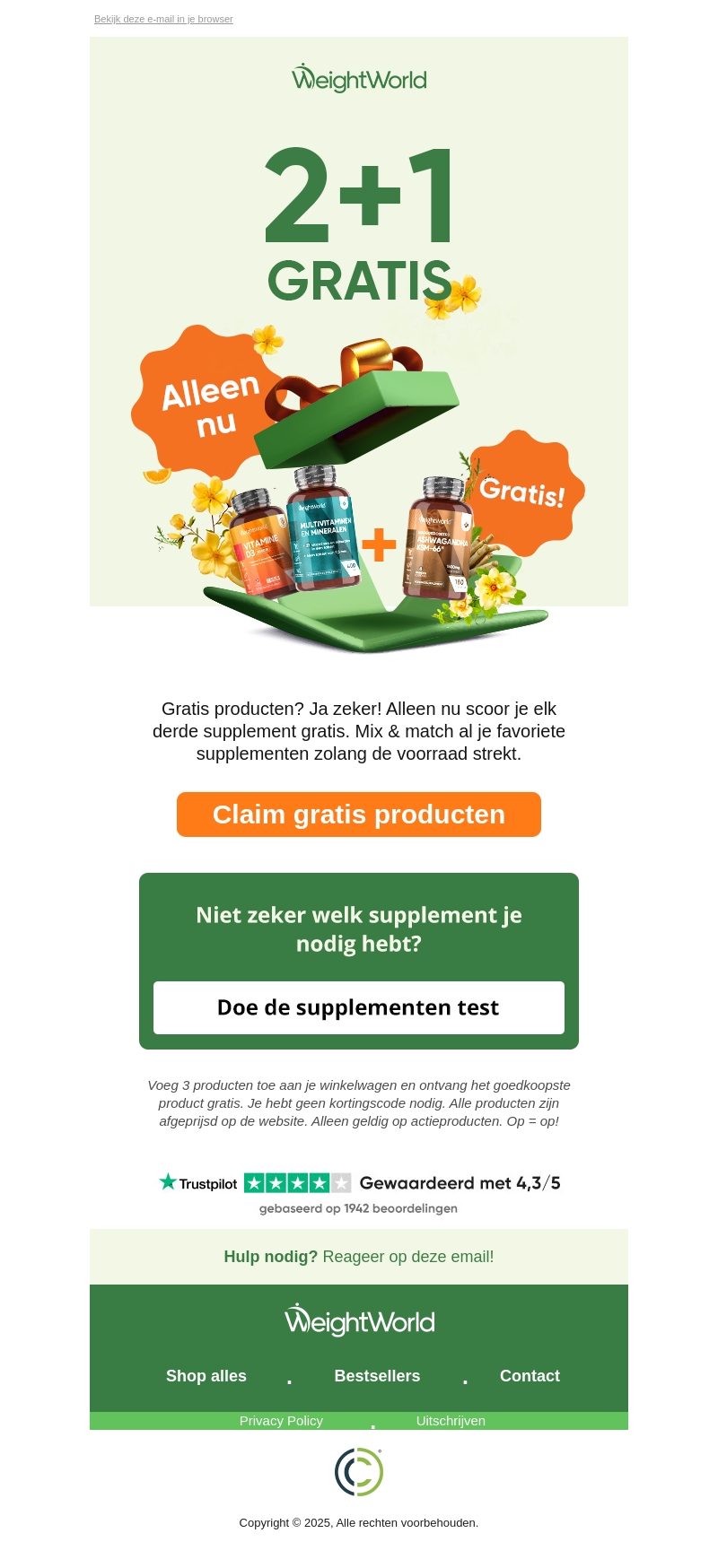This screenshot has width=718, height=1568.
Task: Open the Shop alles footer link
Action: click(206, 1376)
